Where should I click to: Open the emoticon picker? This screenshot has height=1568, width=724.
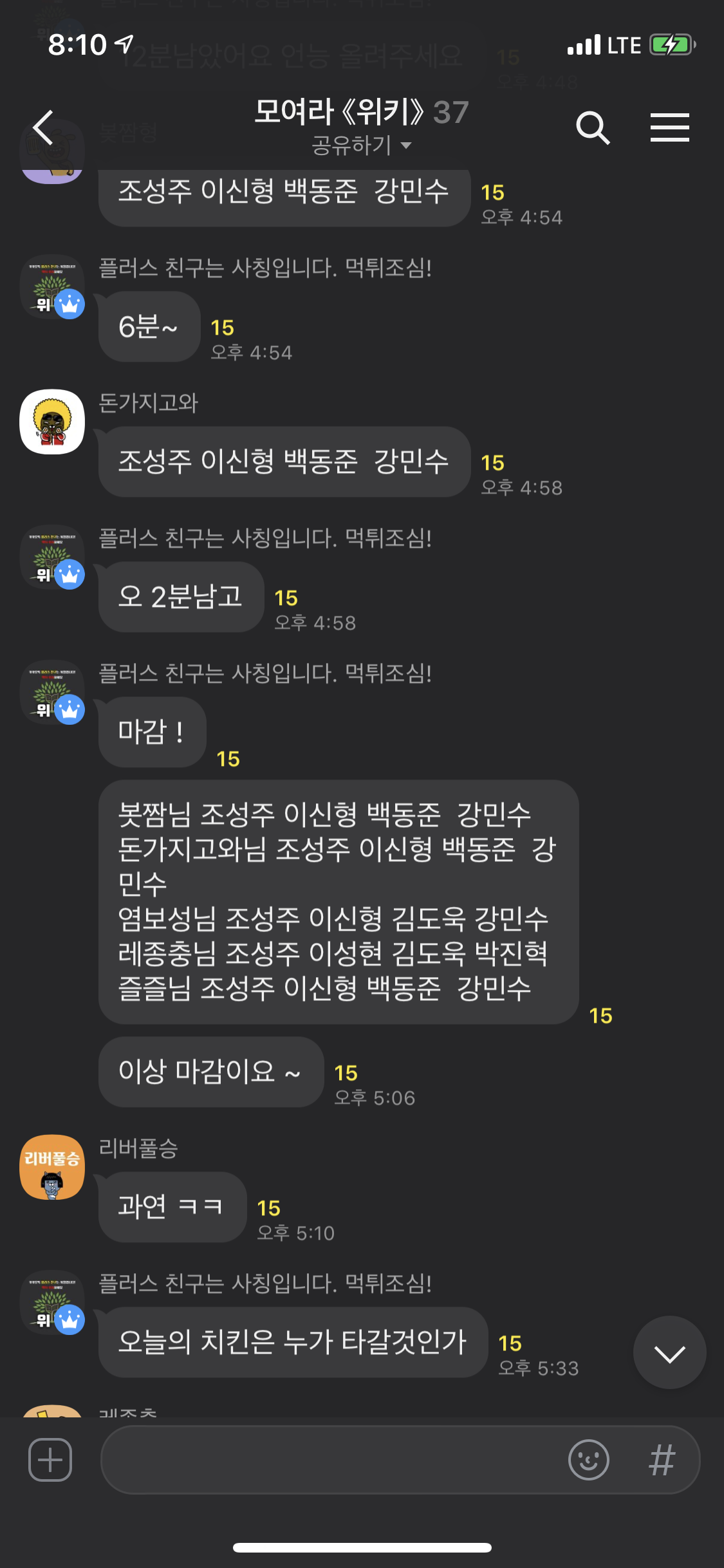point(588,1459)
